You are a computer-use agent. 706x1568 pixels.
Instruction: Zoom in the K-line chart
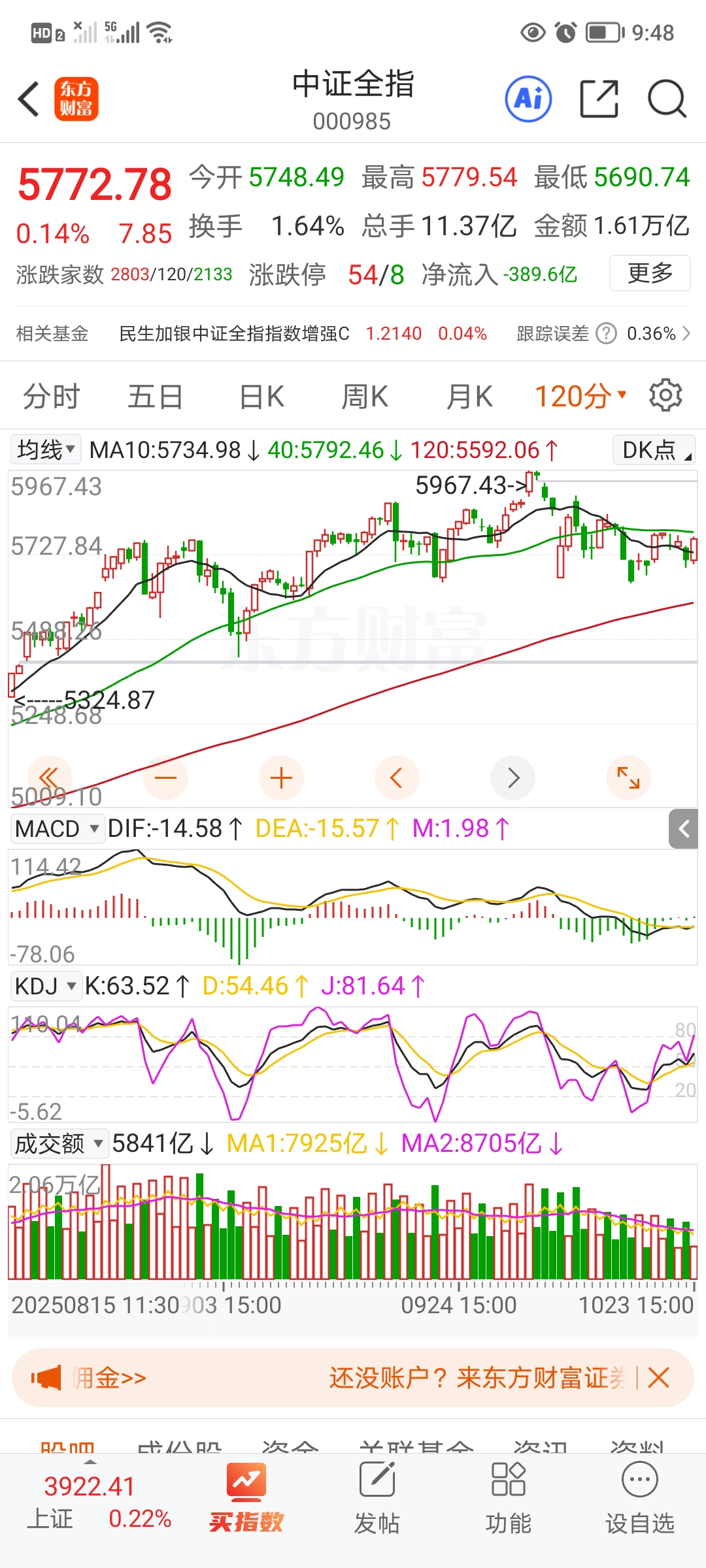[281, 777]
